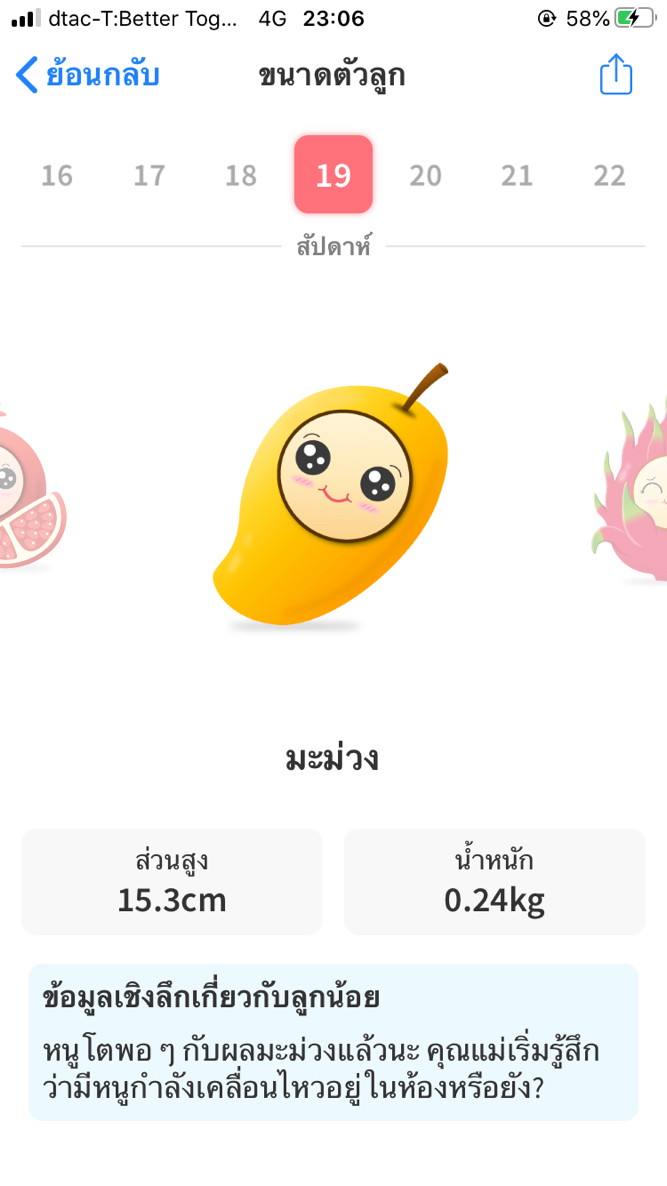This screenshot has width=667, height=1186.
Task: Select week 21
Action: pos(517,176)
